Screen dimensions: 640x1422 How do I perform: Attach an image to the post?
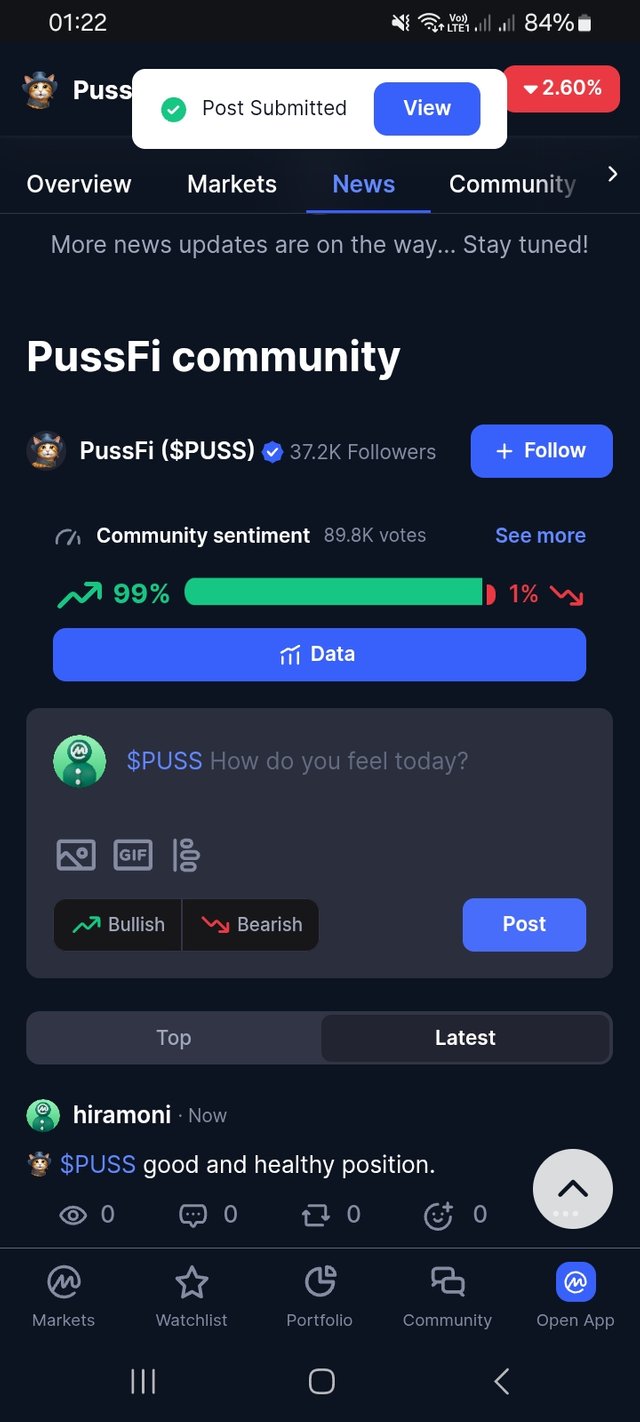click(76, 855)
